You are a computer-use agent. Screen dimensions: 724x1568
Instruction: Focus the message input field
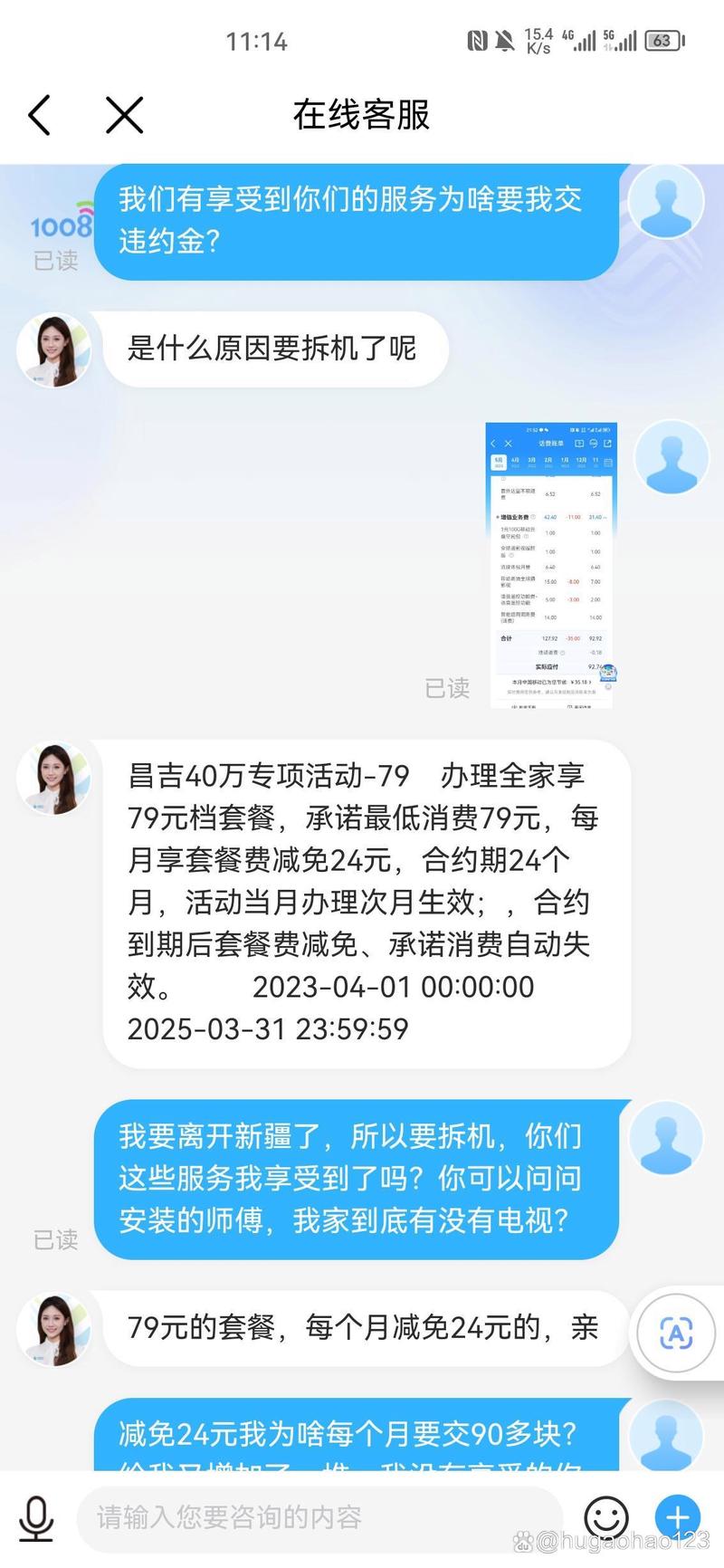pos(317,1517)
